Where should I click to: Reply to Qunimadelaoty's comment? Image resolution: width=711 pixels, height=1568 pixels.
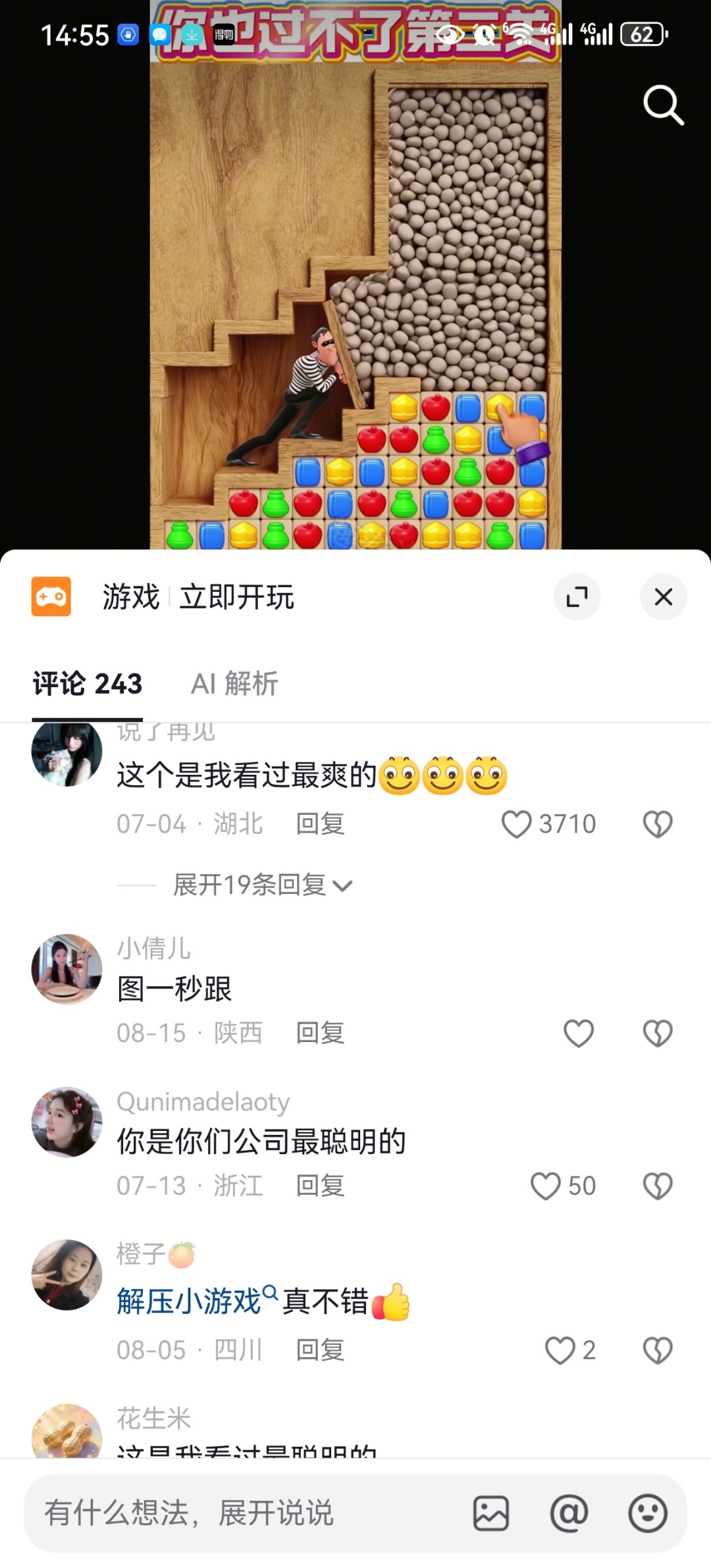(x=320, y=1186)
